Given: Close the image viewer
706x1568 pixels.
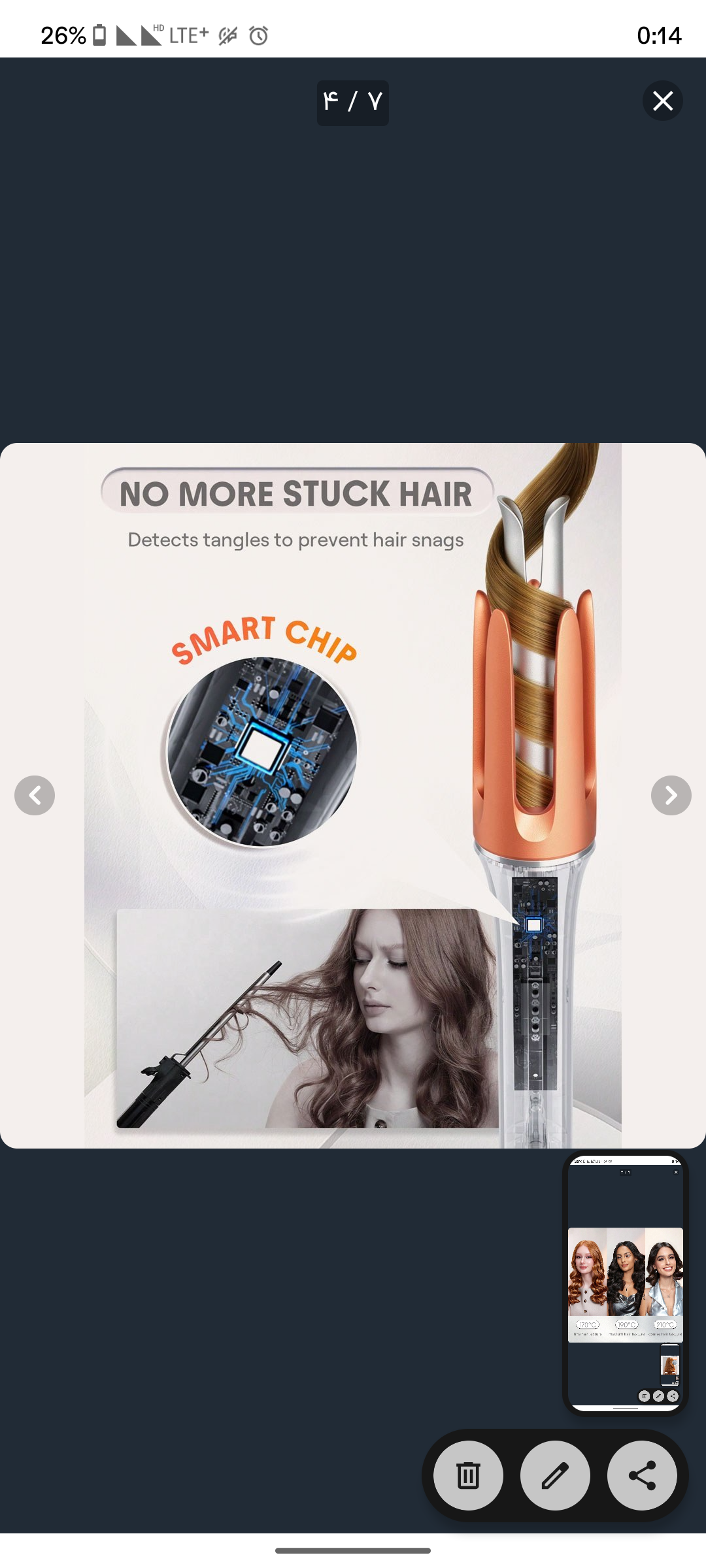Looking at the screenshot, I should pyautogui.click(x=662, y=101).
